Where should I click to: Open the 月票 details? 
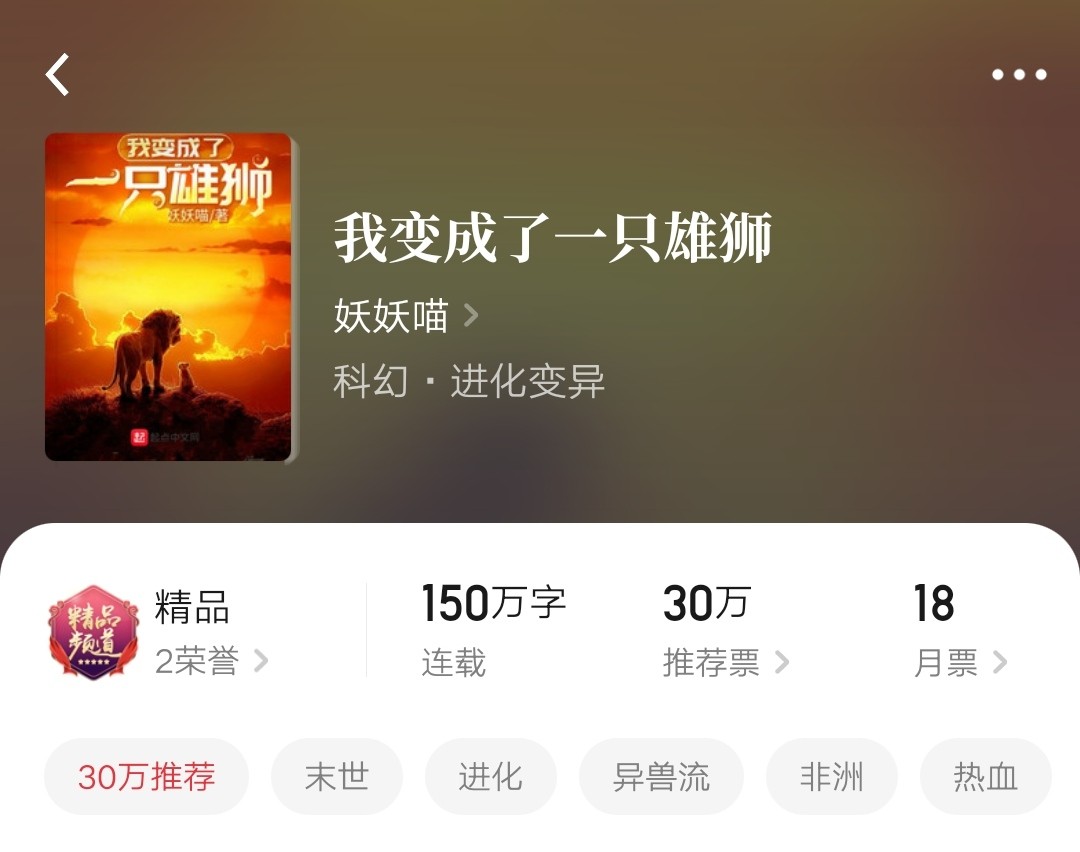tap(959, 662)
